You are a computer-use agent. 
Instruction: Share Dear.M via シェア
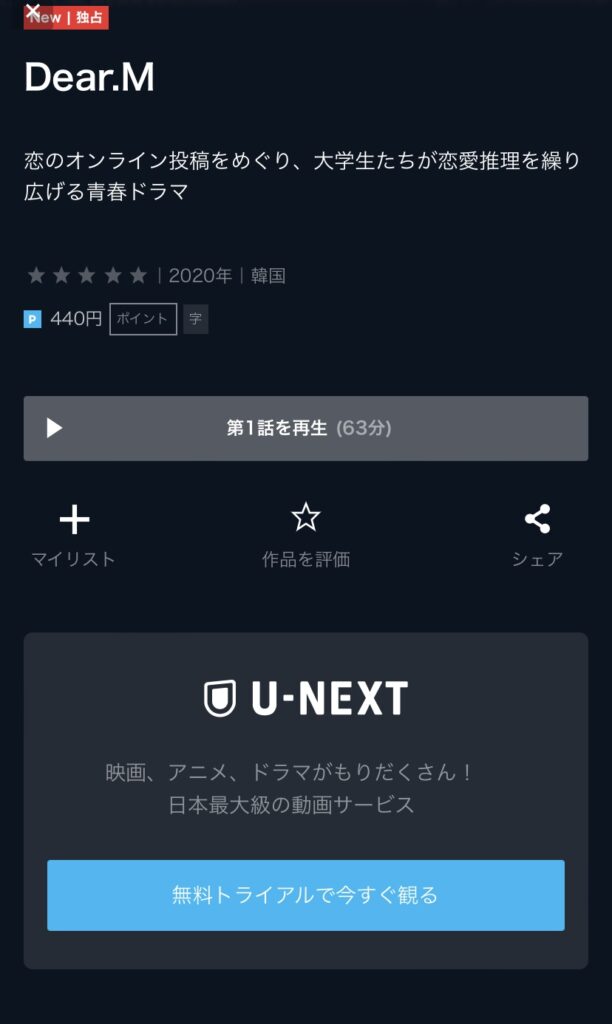pos(537,536)
